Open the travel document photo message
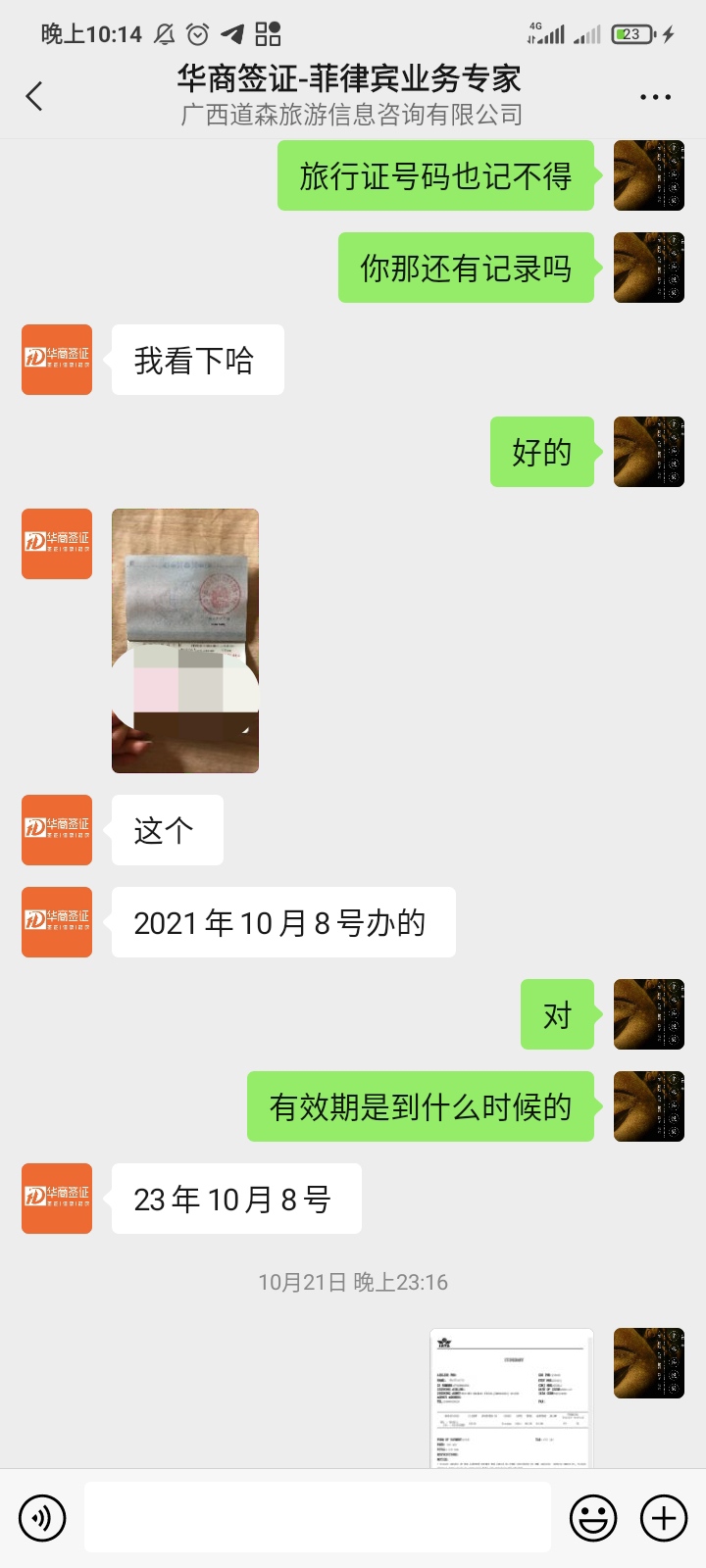This screenshot has width=706, height=1568. (185, 641)
